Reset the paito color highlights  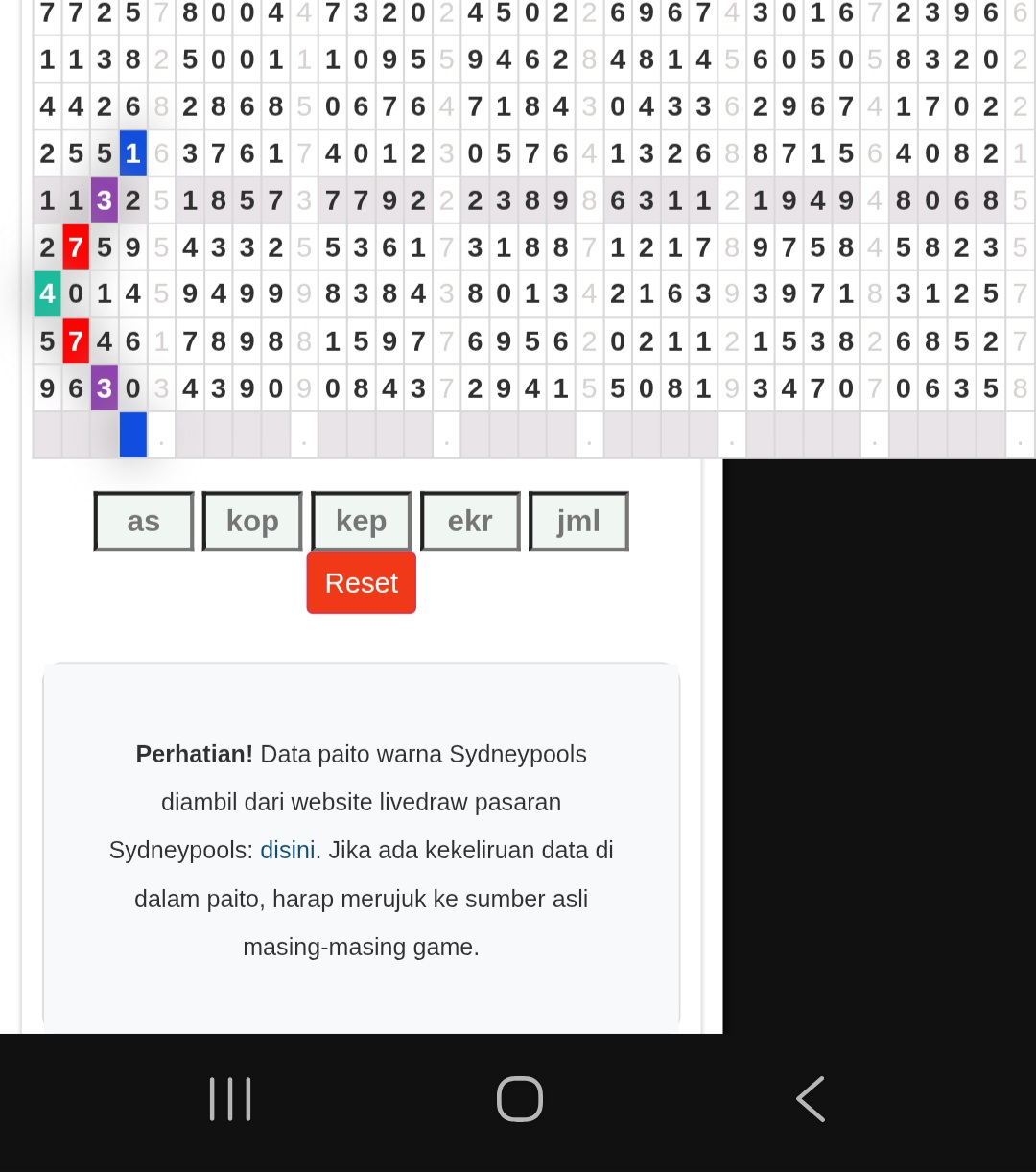pyautogui.click(x=362, y=583)
